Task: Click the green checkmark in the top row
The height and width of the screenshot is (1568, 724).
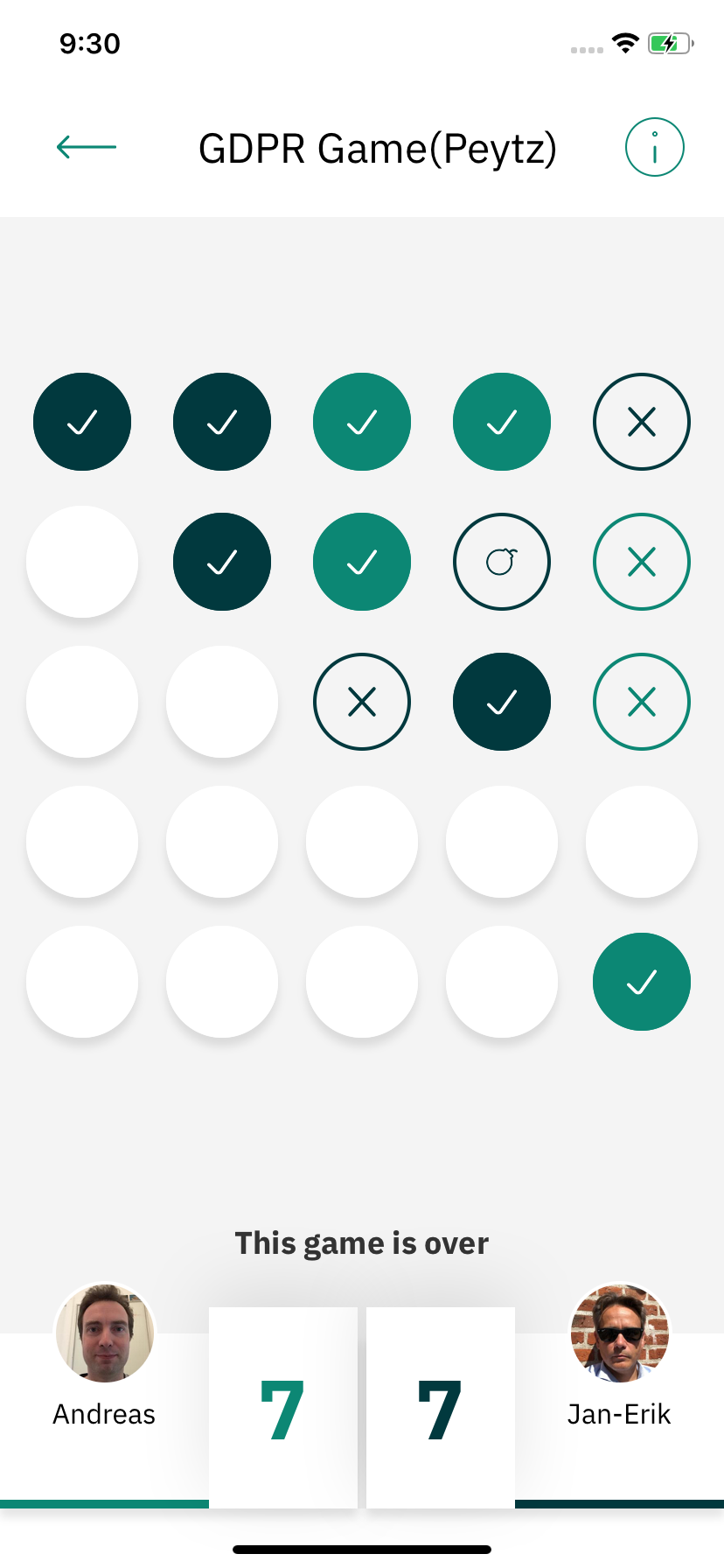Action: (362, 422)
